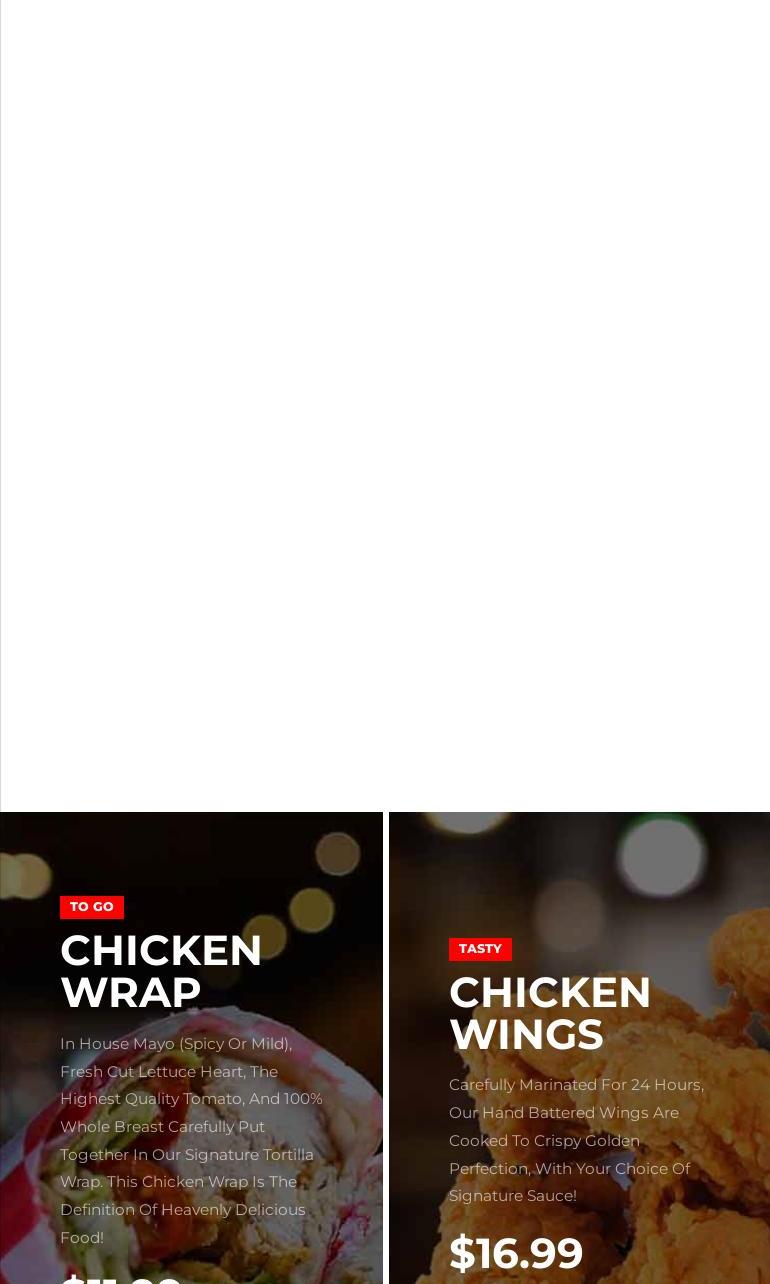
Task: Open the Chicken Wrap menu card
Action: pos(161,971)
